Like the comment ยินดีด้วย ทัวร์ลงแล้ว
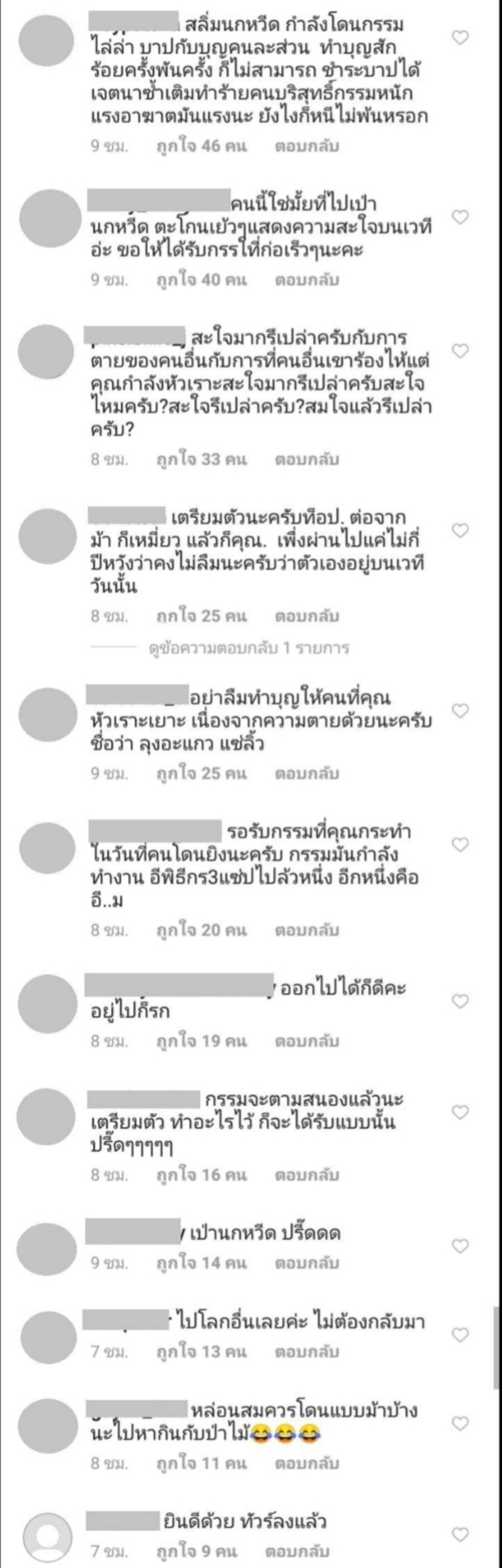This screenshot has height=1568, width=502. 460,1535
